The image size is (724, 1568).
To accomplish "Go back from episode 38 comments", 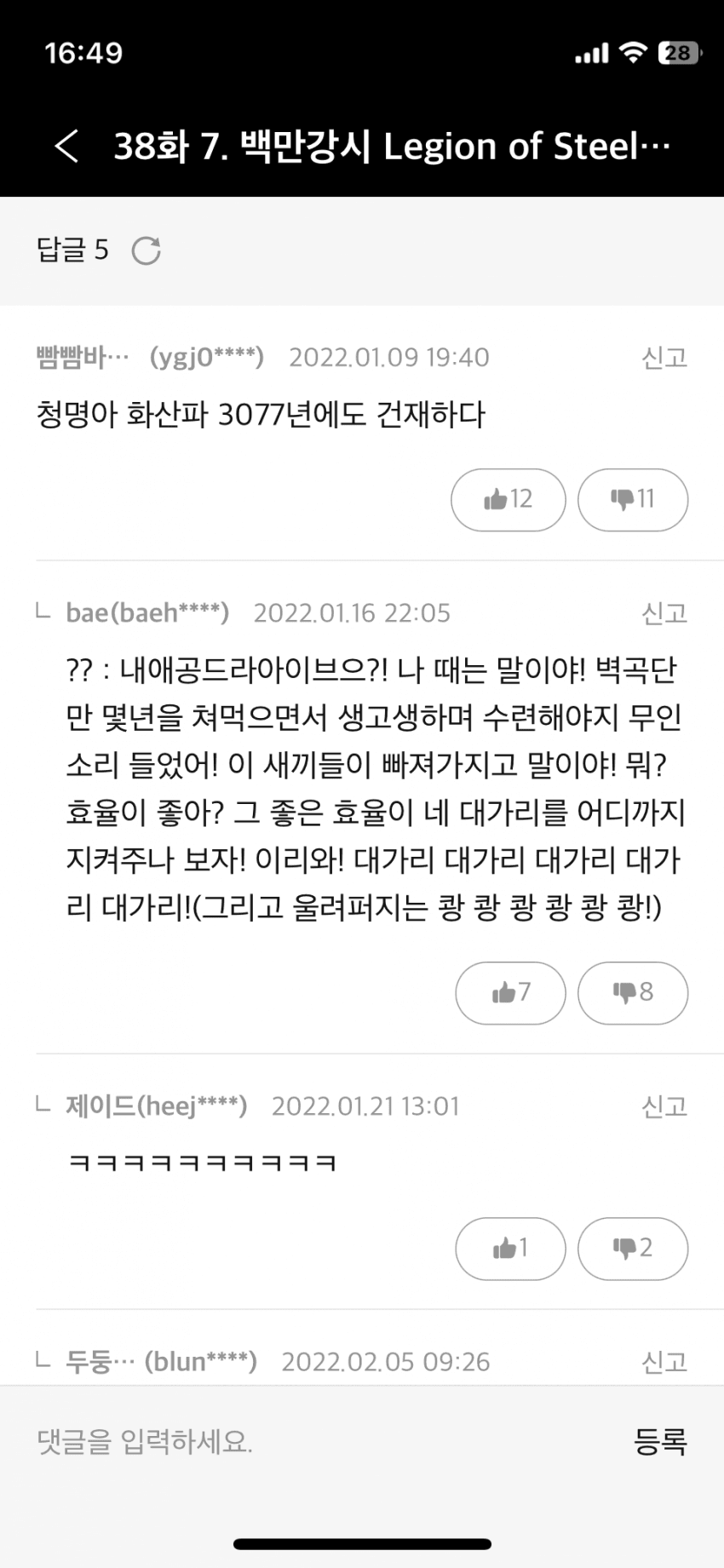I will (x=66, y=146).
